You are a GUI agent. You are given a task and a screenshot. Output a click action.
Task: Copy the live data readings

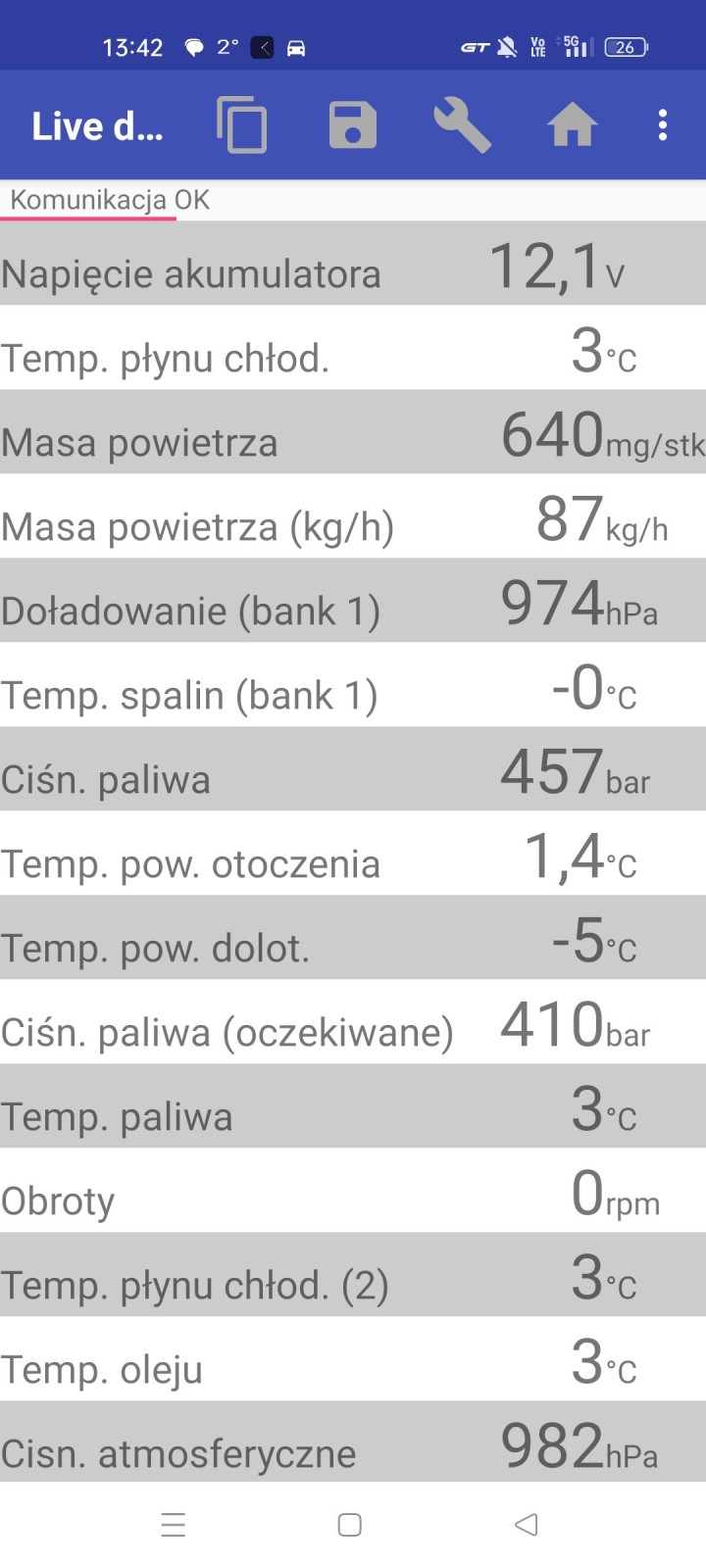pyautogui.click(x=241, y=124)
